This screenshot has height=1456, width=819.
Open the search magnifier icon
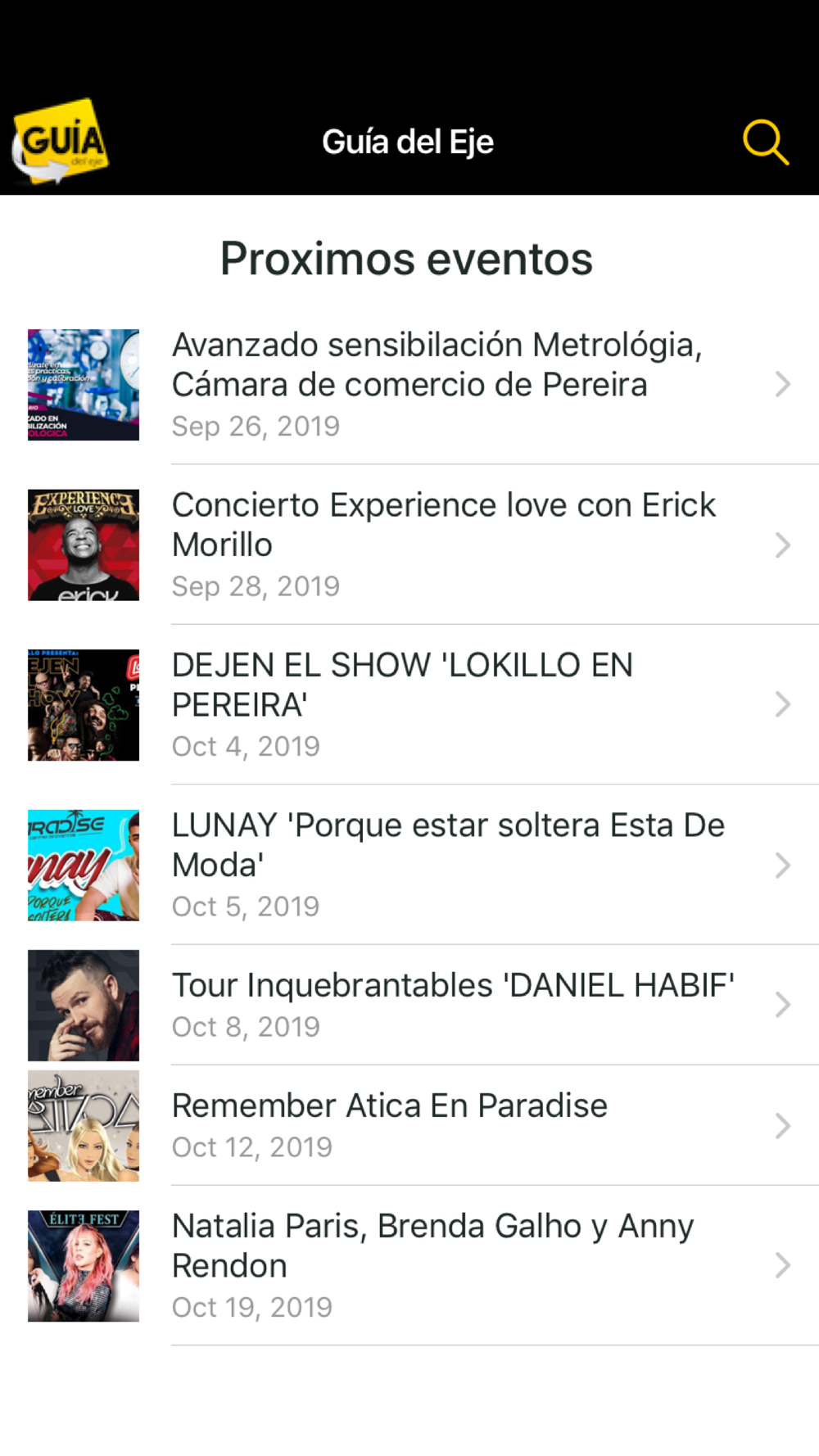click(766, 142)
